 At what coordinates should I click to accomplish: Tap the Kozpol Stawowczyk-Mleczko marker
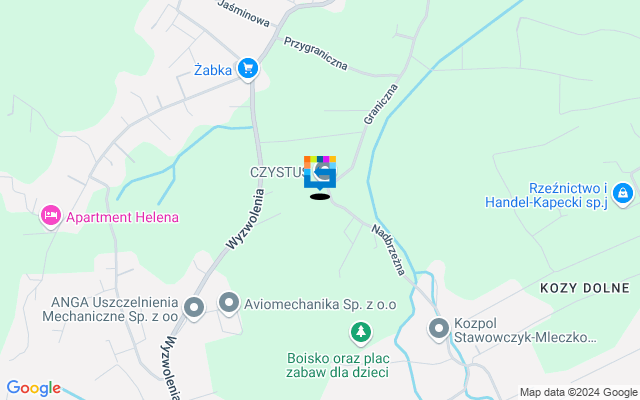[438, 327]
